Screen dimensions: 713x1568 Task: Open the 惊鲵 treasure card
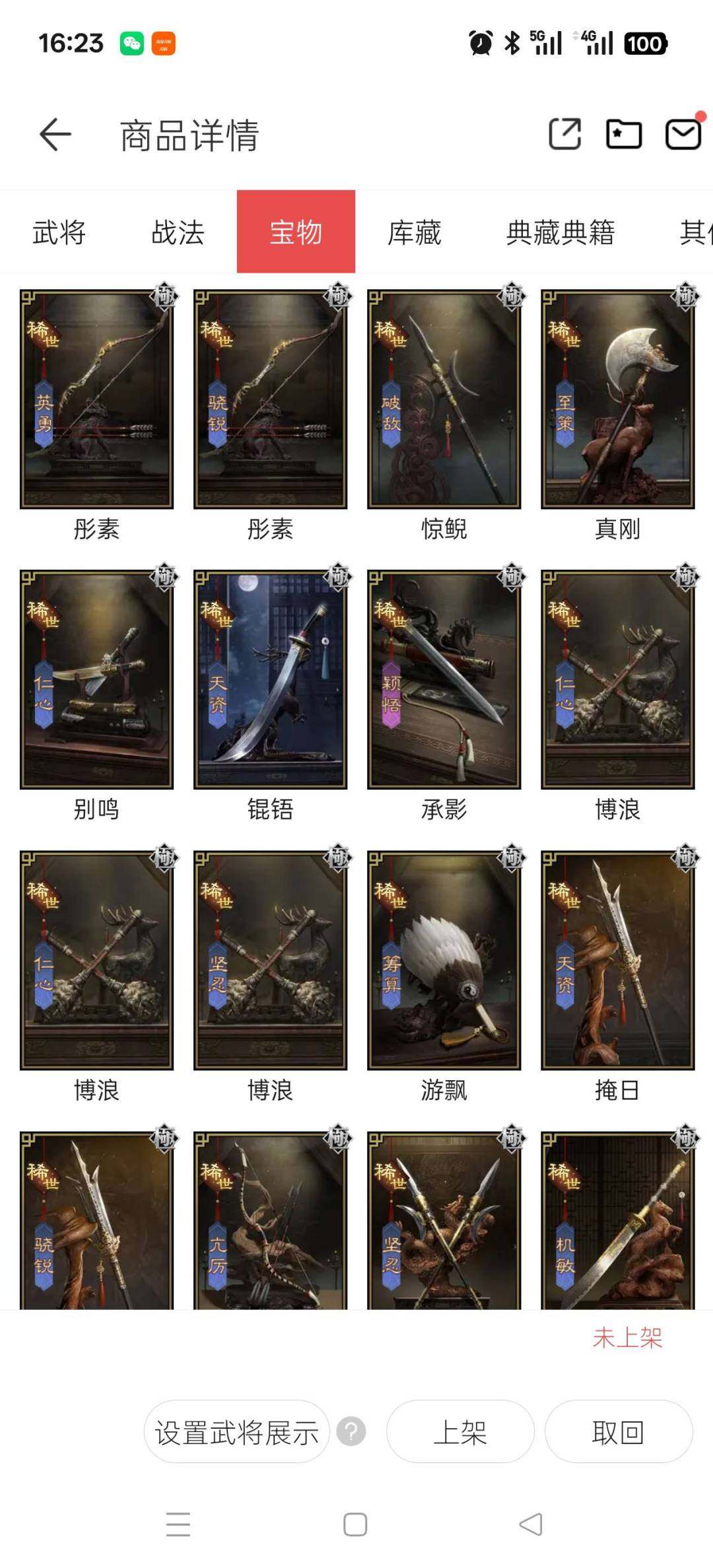click(444, 399)
